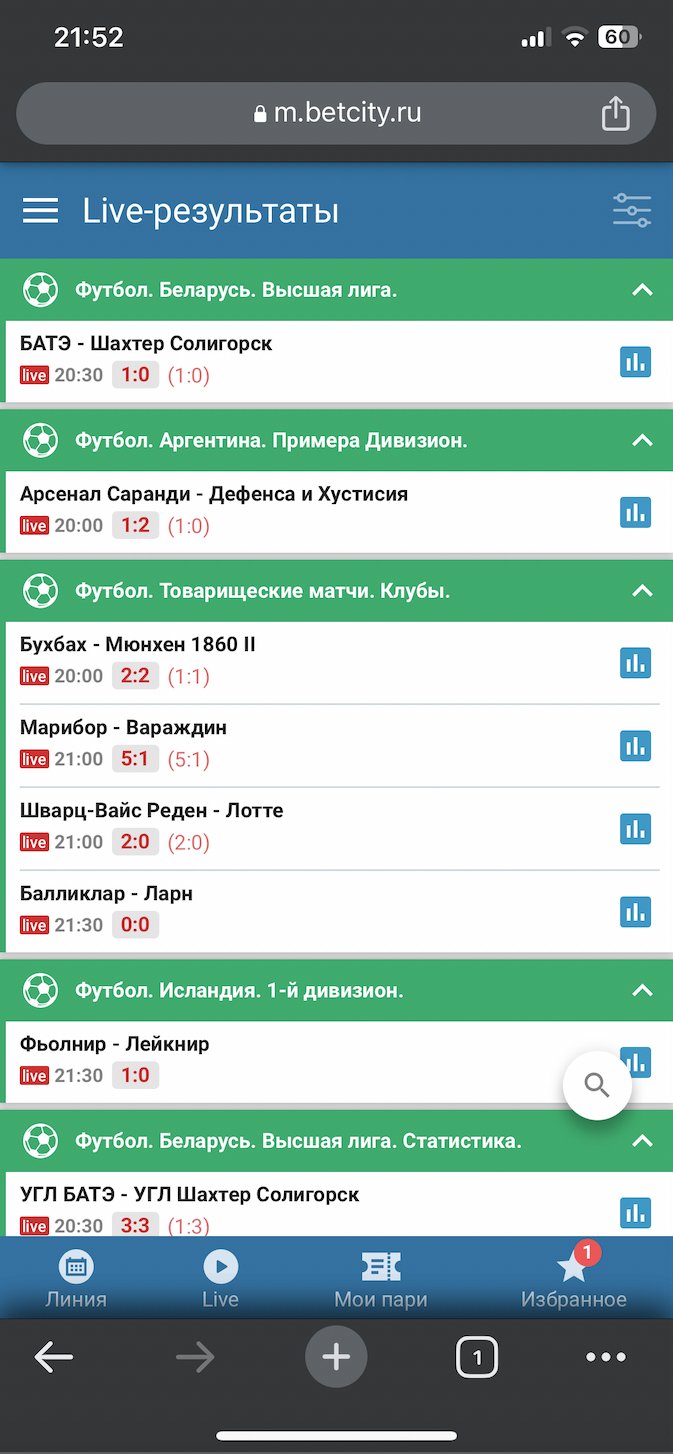
Task: View statistics for Марибор - Вараждин
Action: (x=635, y=745)
